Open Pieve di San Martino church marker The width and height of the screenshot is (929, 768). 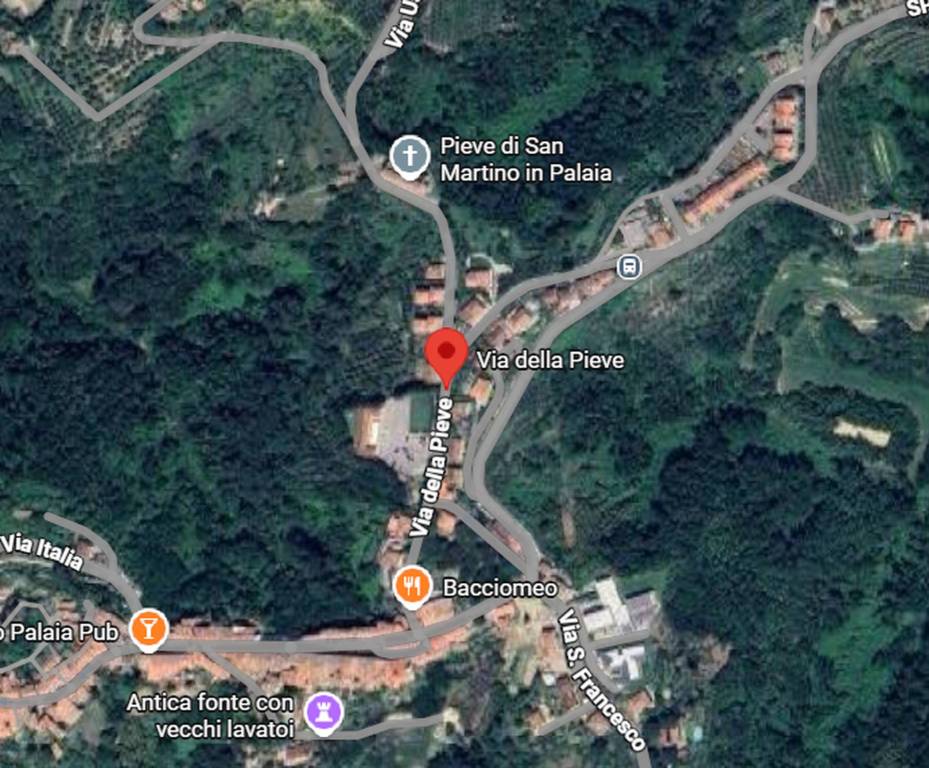click(409, 155)
